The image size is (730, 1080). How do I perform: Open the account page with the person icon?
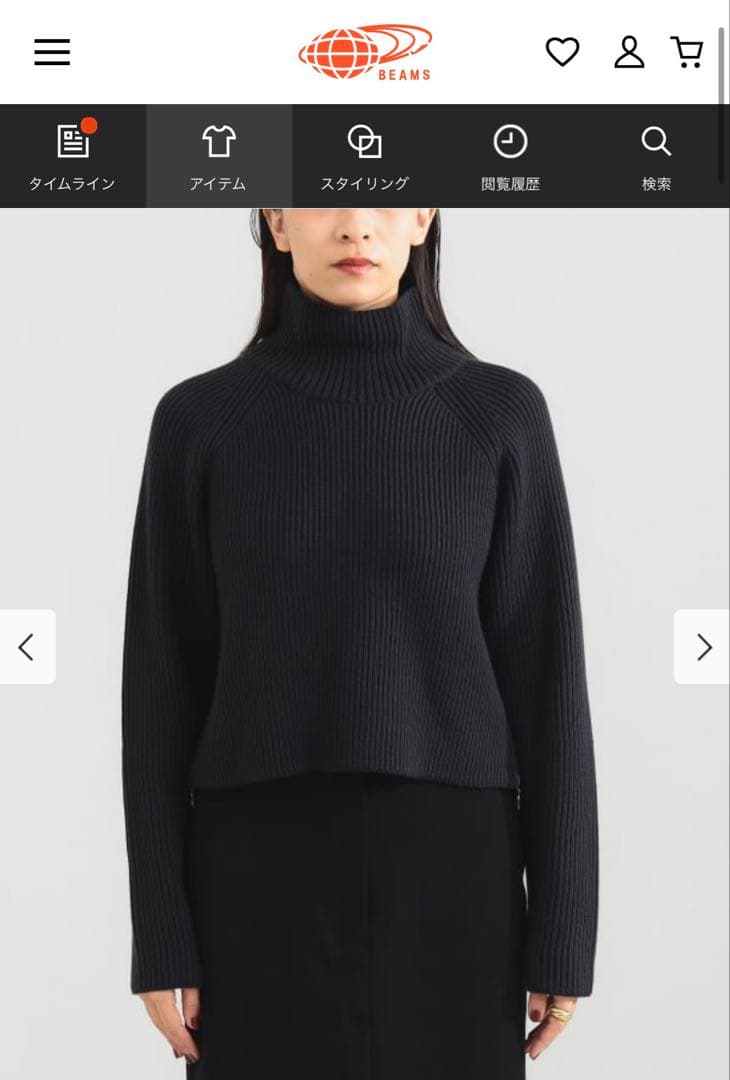point(628,52)
